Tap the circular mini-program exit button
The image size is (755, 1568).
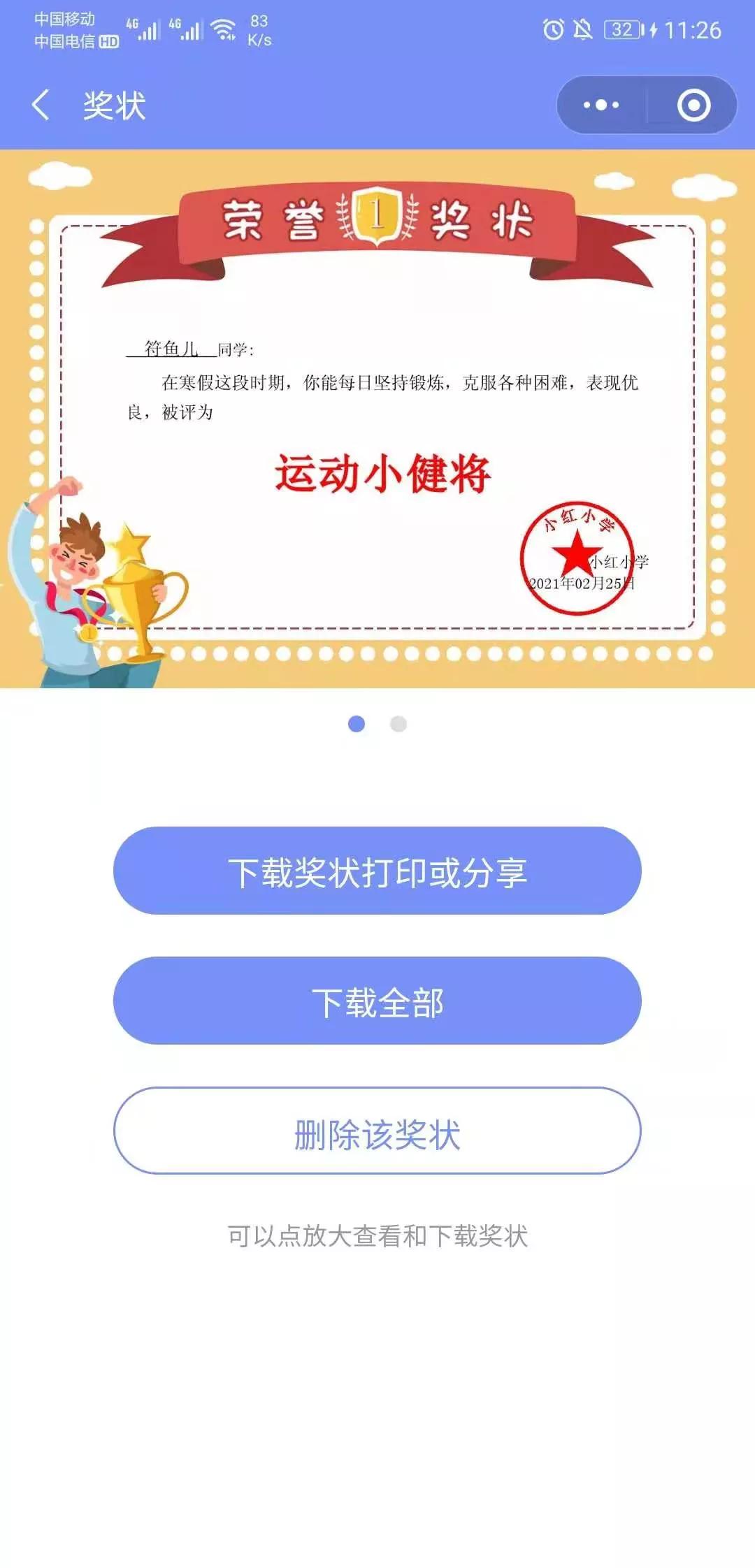tap(693, 103)
